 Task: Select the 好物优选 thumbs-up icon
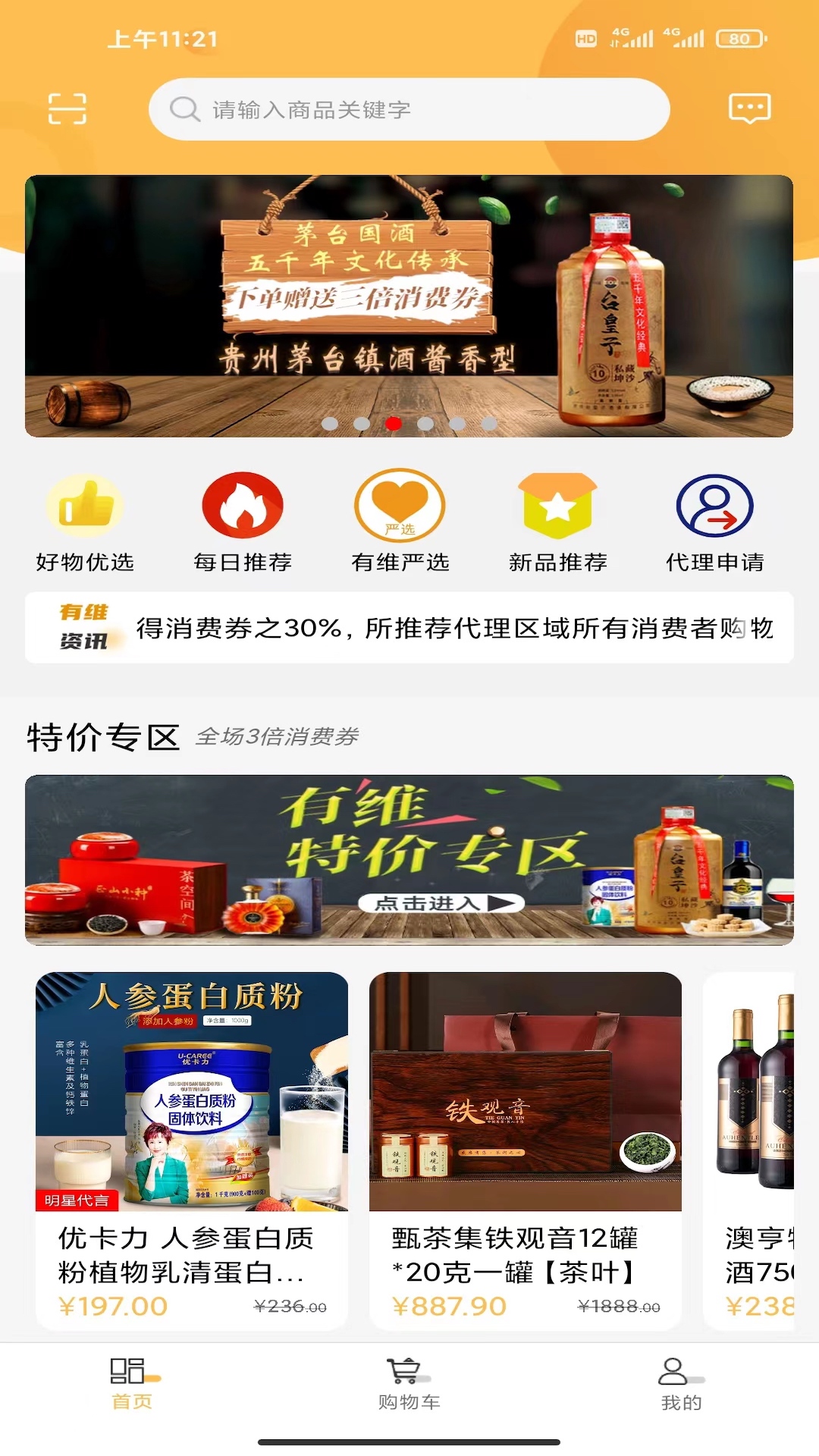point(85,507)
